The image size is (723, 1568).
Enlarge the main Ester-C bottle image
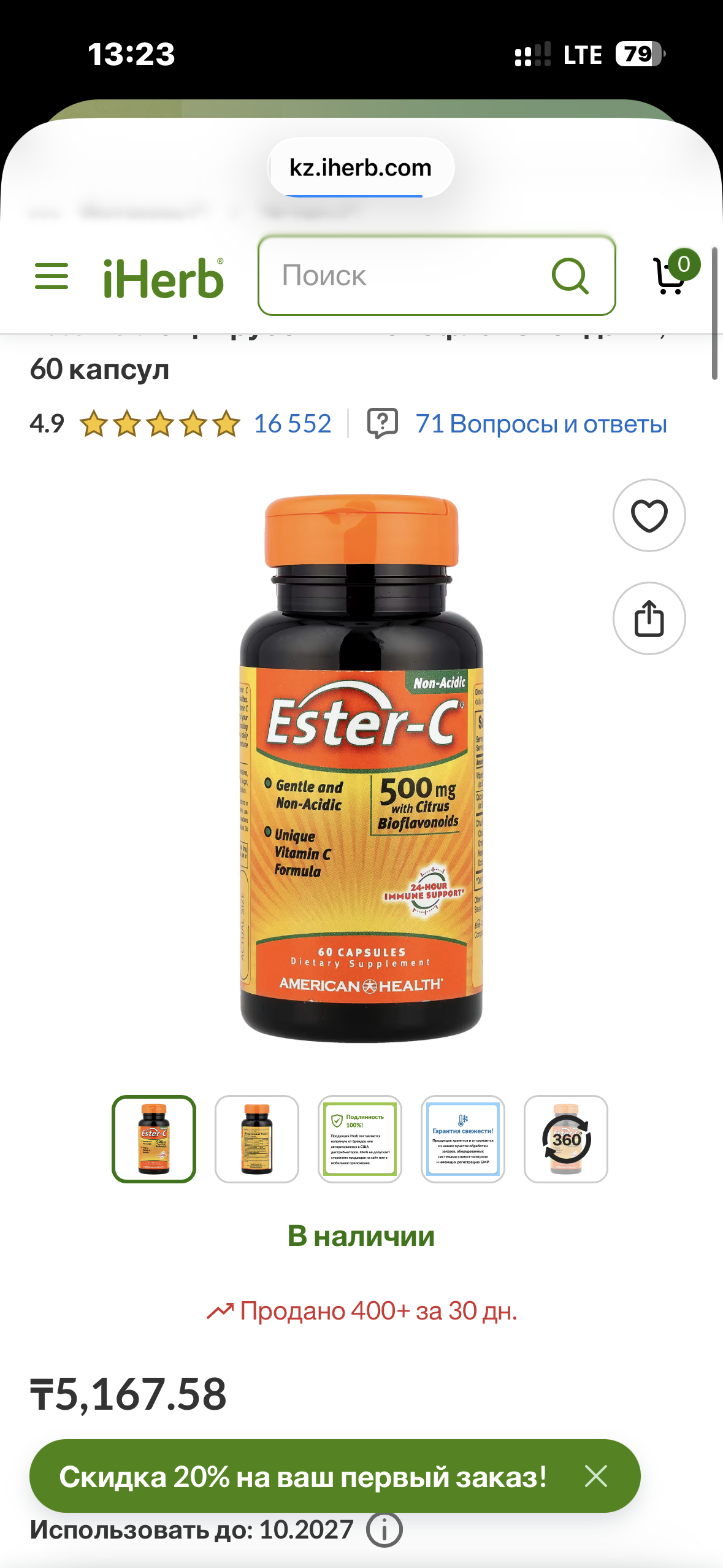361,768
